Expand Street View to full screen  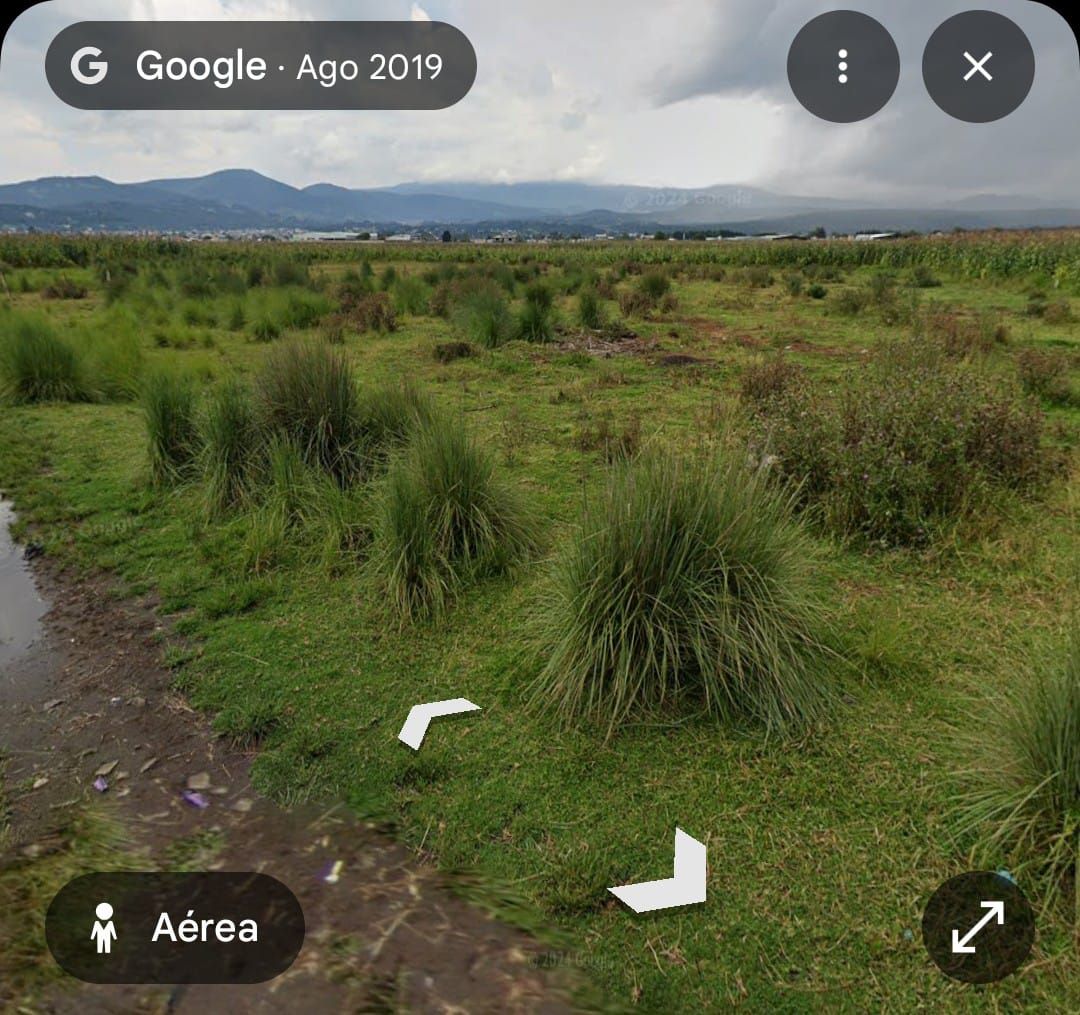(977, 927)
